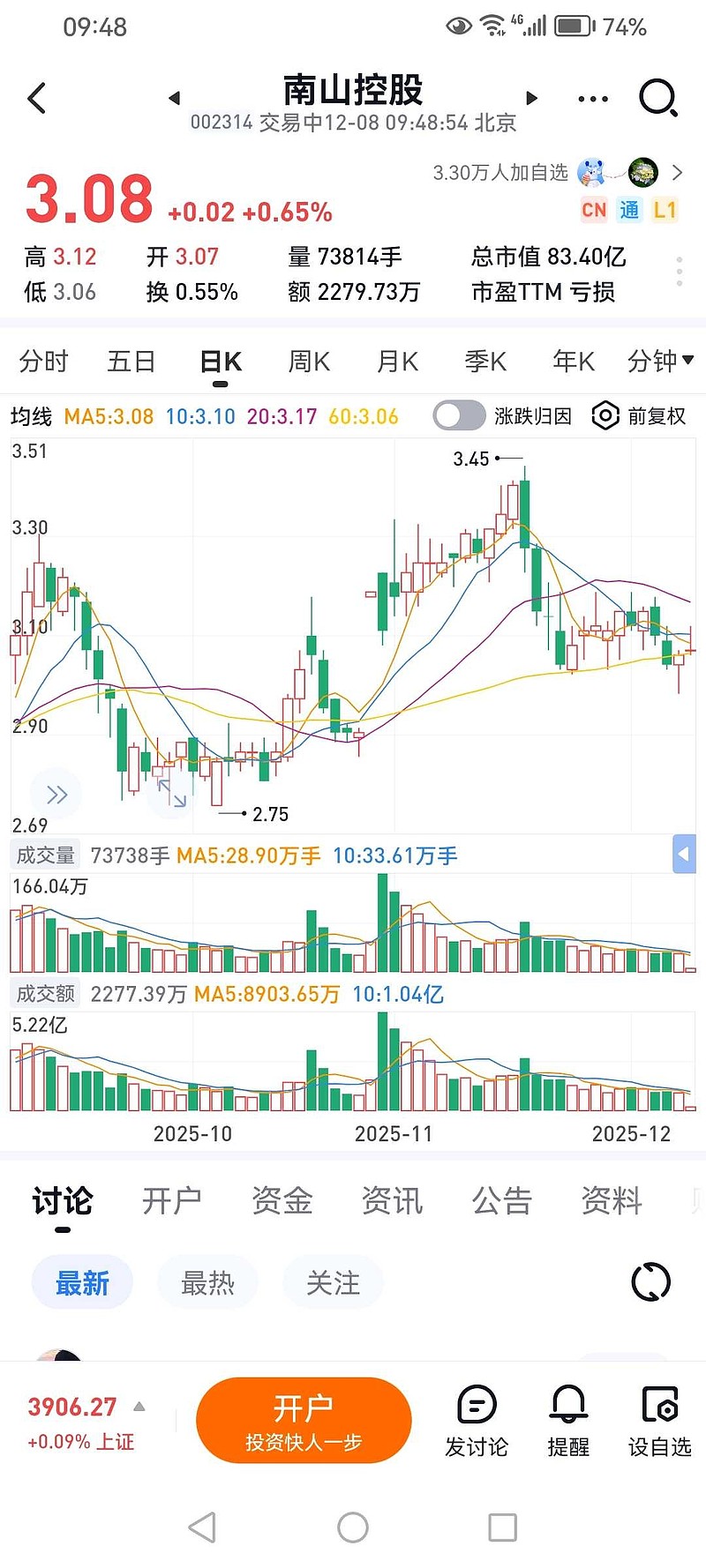Switch to the 分时 chart tab

click(43, 362)
